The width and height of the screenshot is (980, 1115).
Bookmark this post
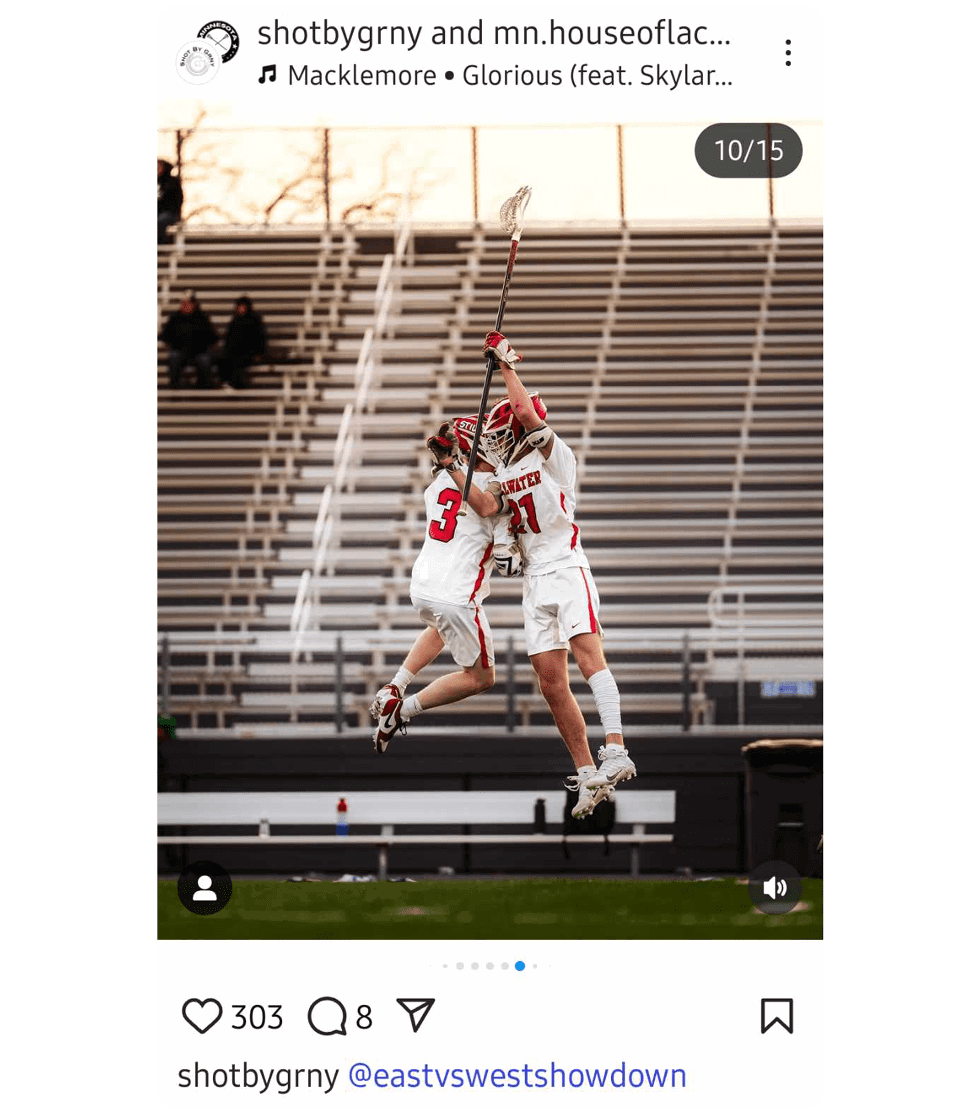click(776, 1016)
